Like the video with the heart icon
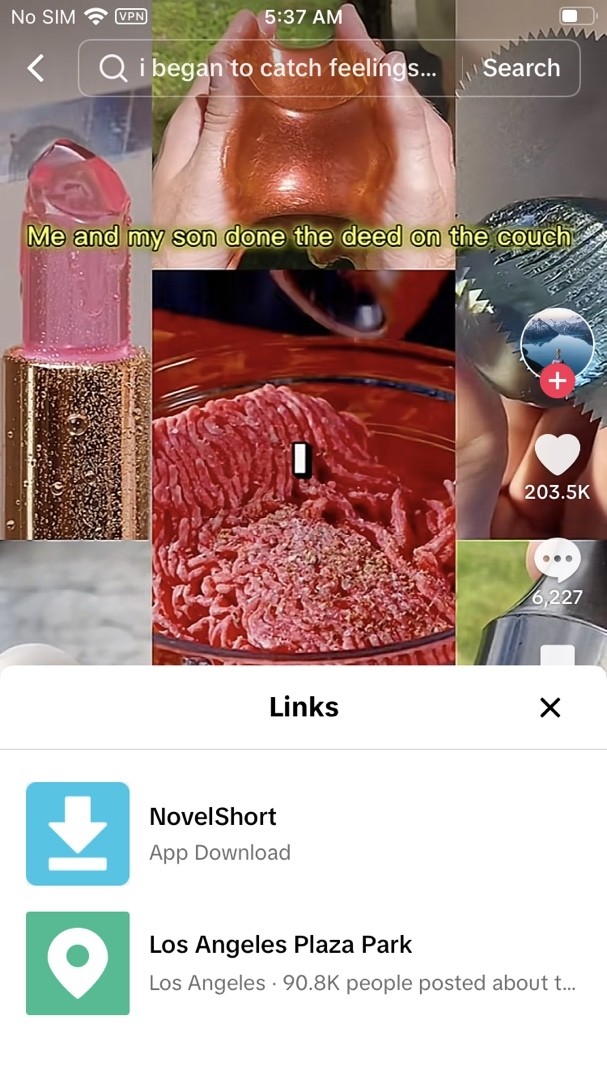The image size is (607, 1080). (x=557, y=457)
